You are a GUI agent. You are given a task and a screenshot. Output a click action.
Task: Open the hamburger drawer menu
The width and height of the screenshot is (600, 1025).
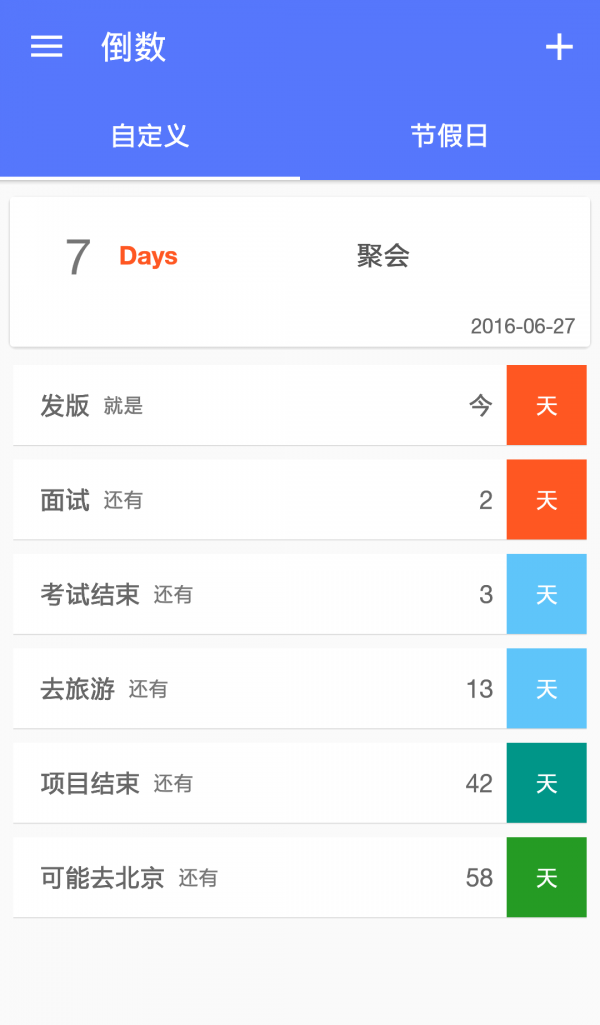(x=46, y=47)
